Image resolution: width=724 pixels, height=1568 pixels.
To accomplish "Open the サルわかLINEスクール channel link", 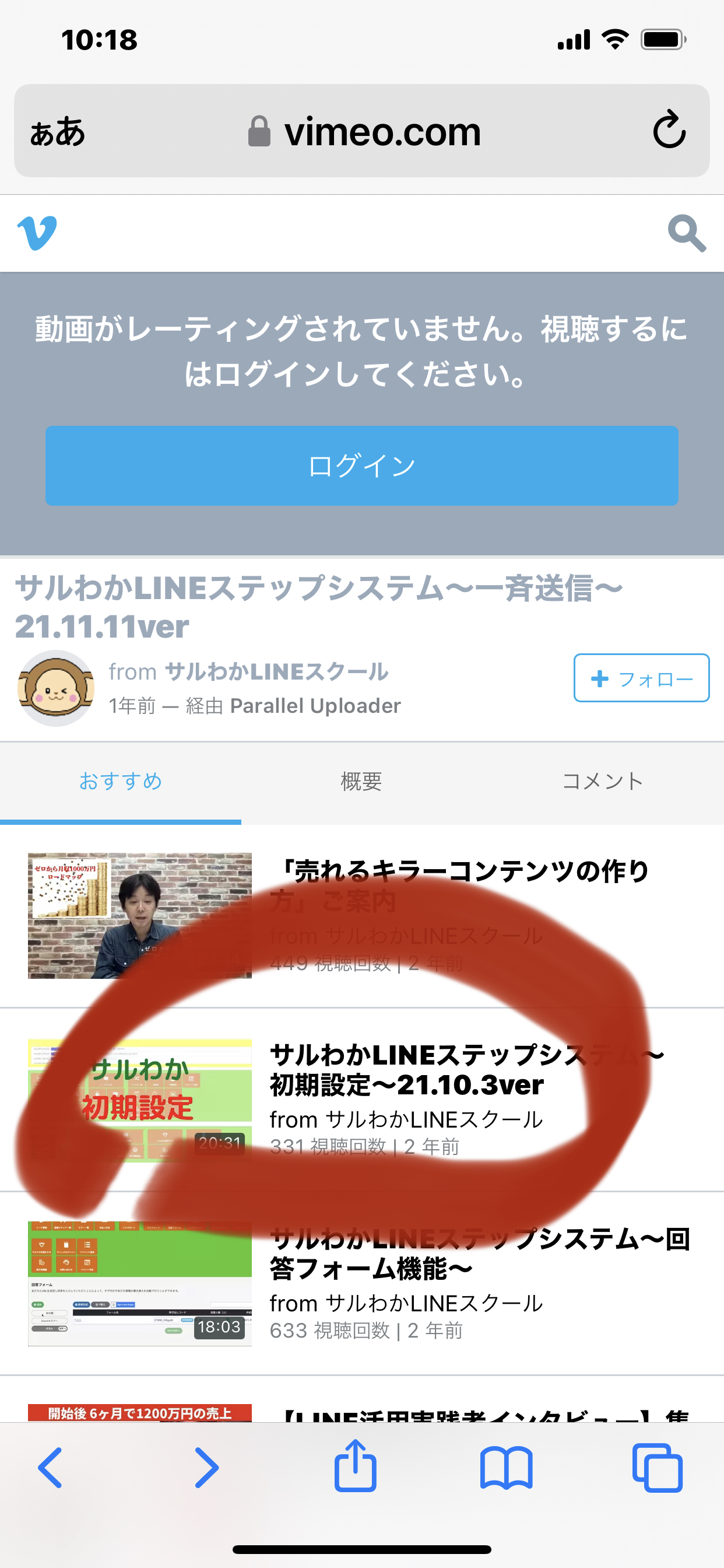I will click(x=277, y=671).
